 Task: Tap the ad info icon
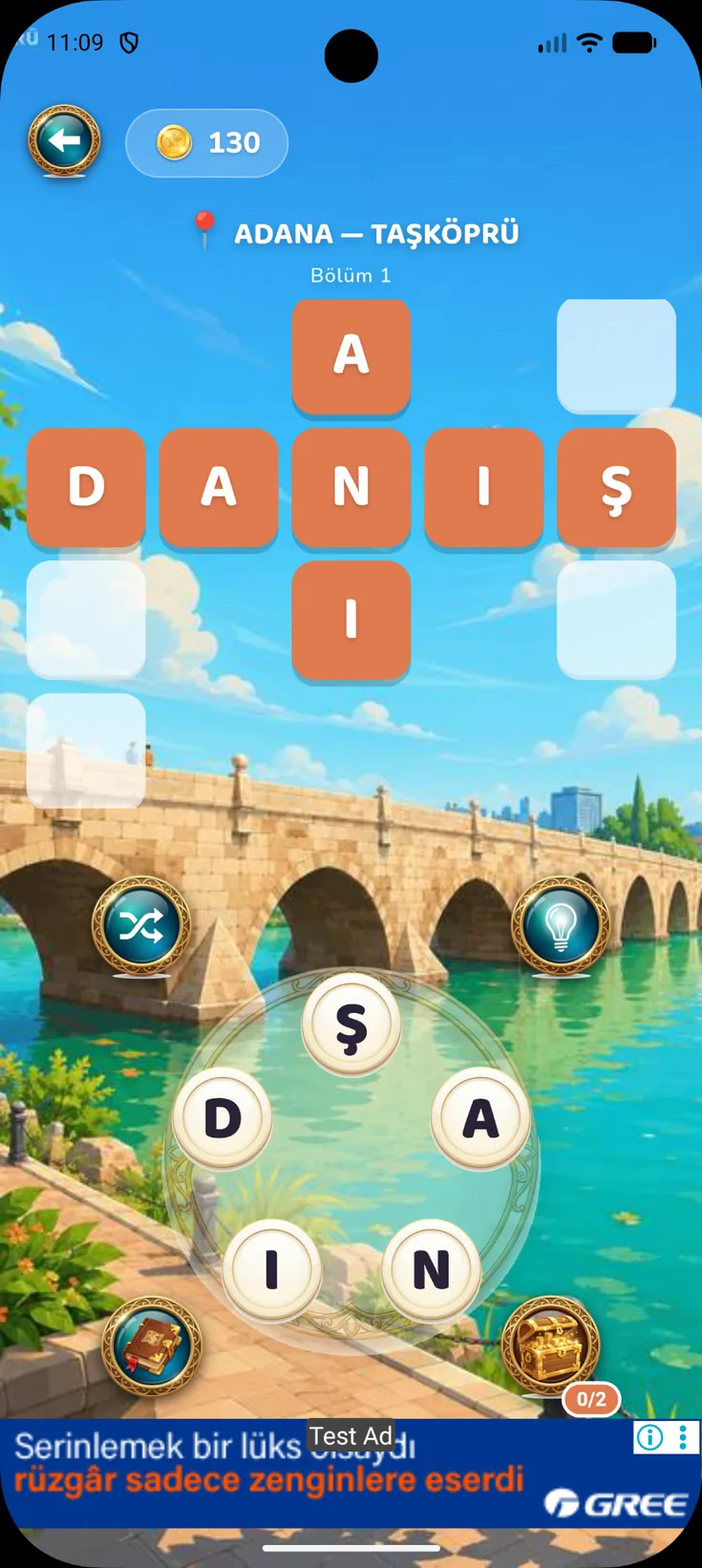pos(649,1437)
